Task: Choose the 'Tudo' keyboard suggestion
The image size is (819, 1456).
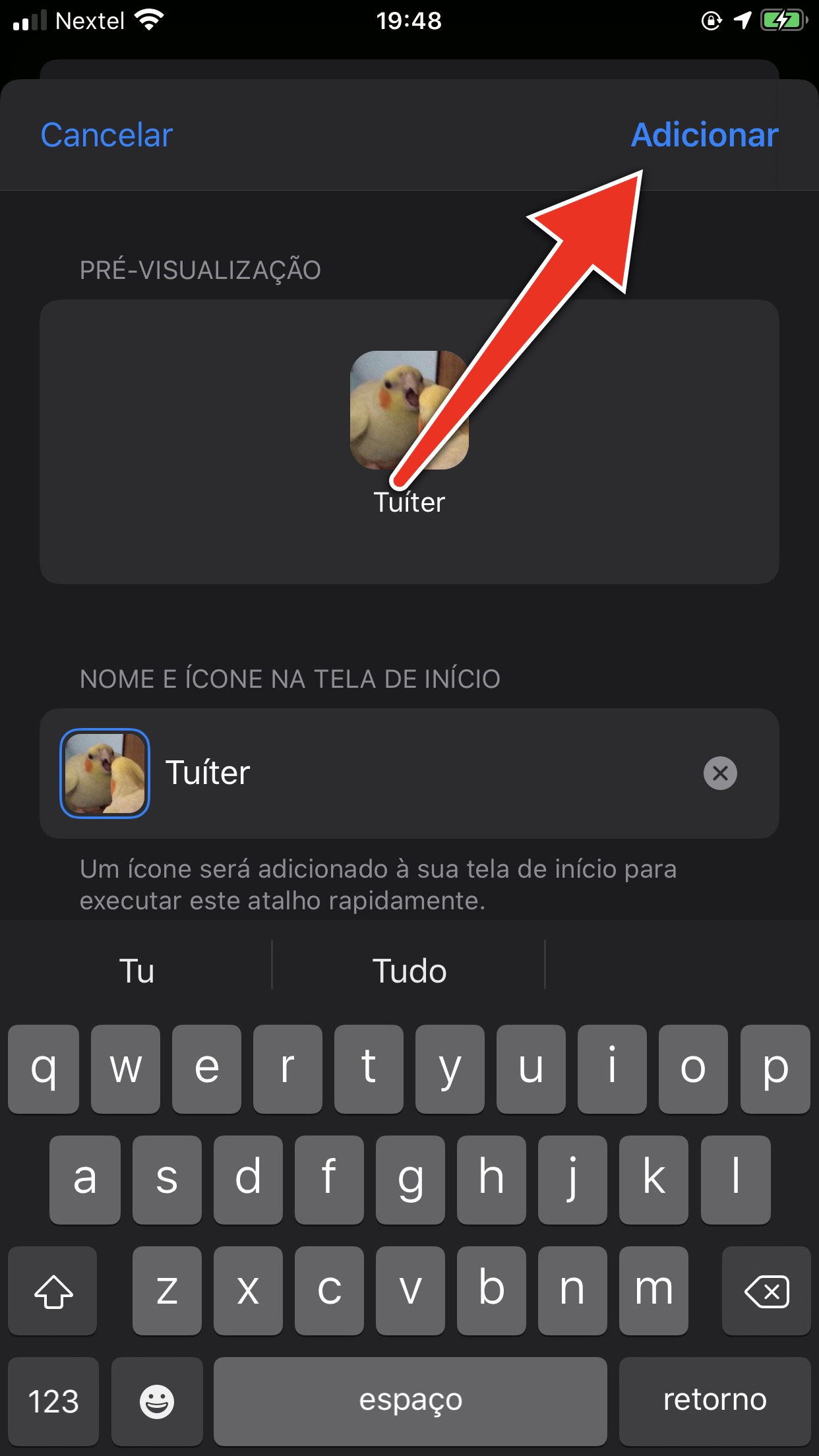Action: pos(409,971)
